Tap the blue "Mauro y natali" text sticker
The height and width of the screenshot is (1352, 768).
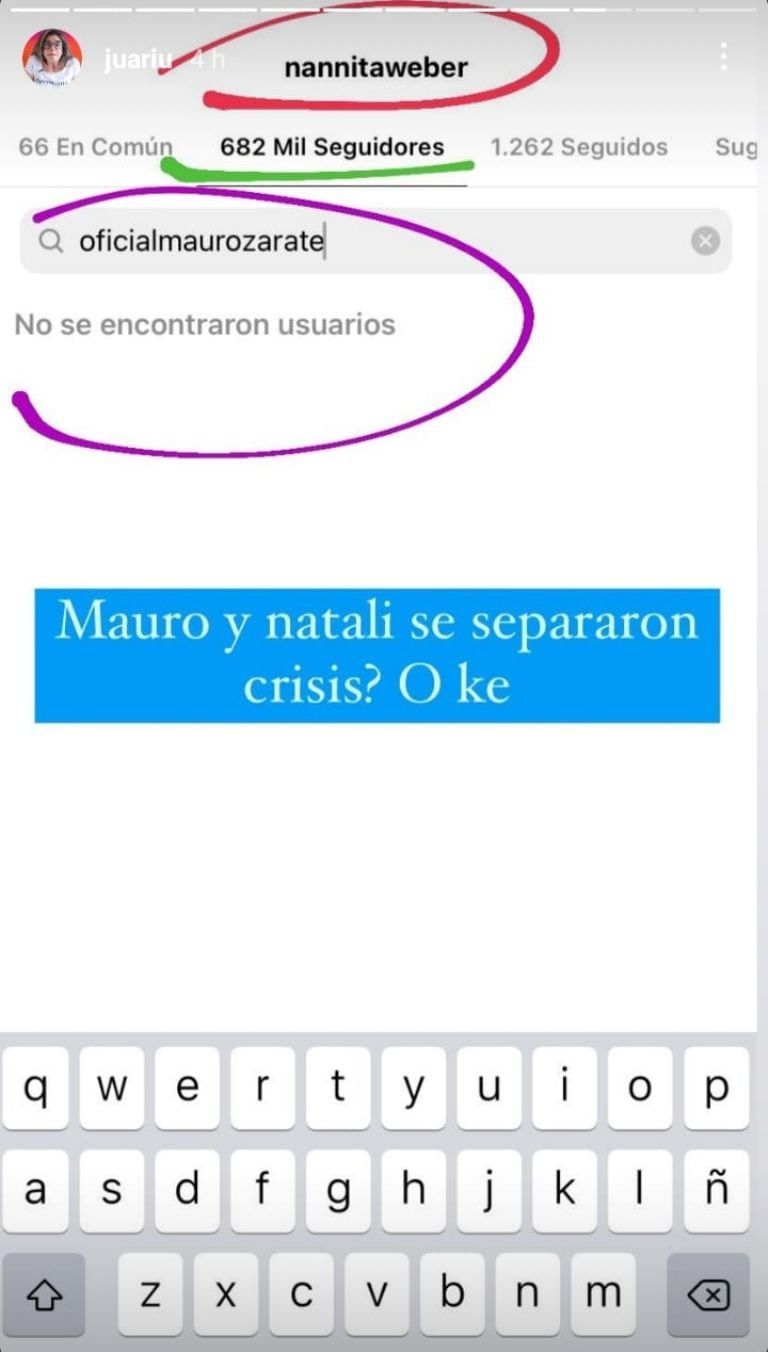point(377,653)
